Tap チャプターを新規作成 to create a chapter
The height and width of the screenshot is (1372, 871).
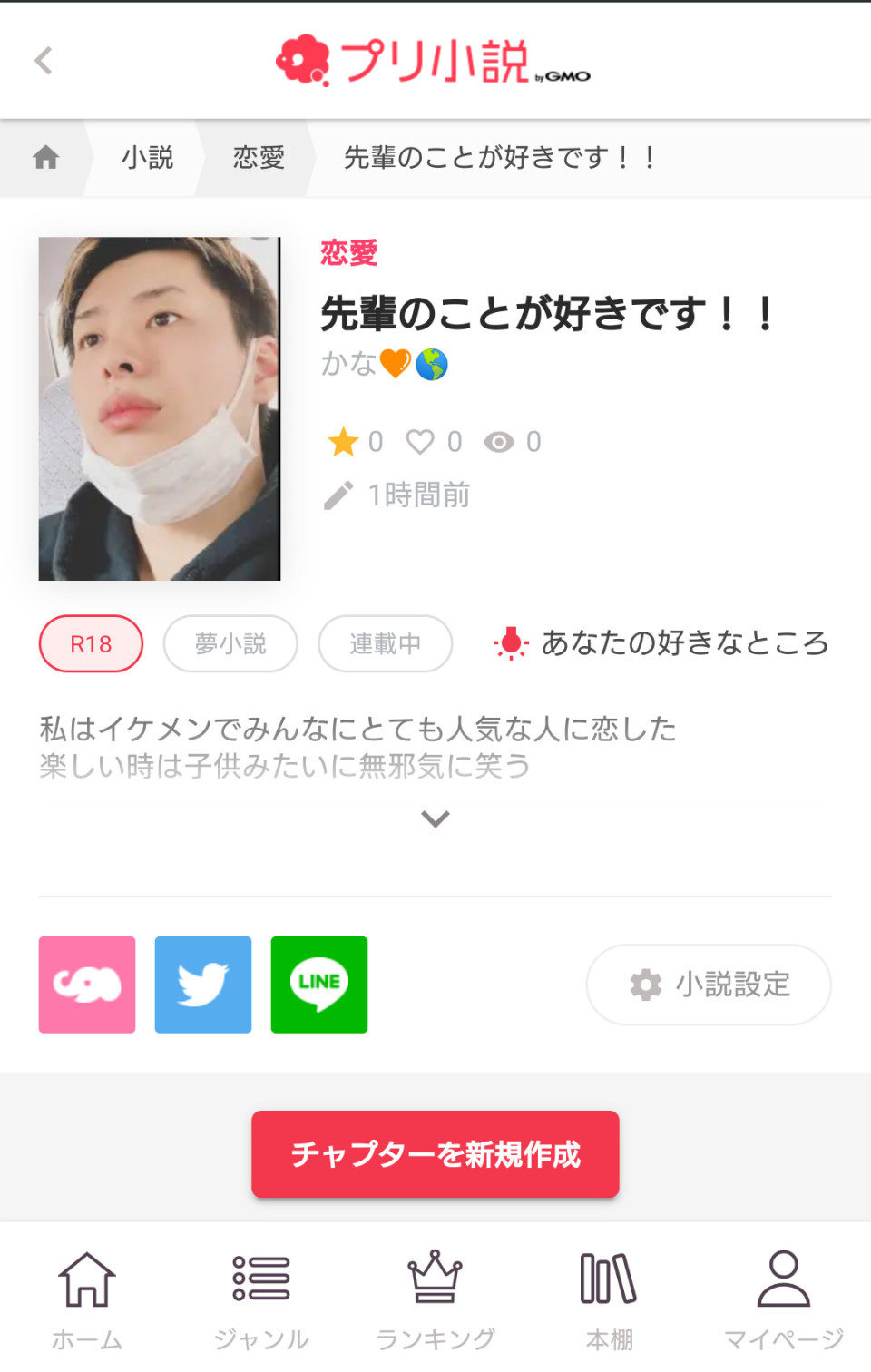click(x=435, y=1154)
